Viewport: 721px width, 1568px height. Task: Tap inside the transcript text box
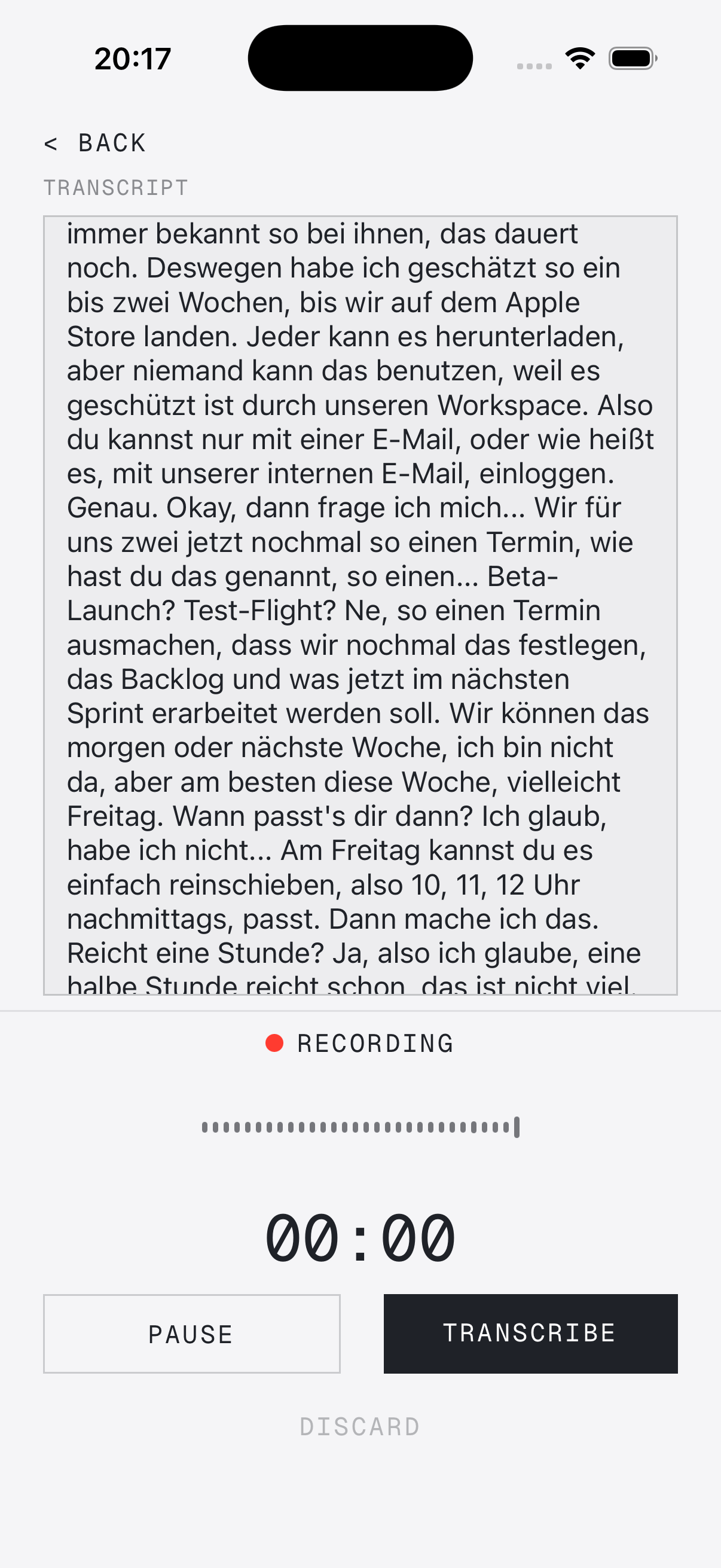(x=360, y=606)
